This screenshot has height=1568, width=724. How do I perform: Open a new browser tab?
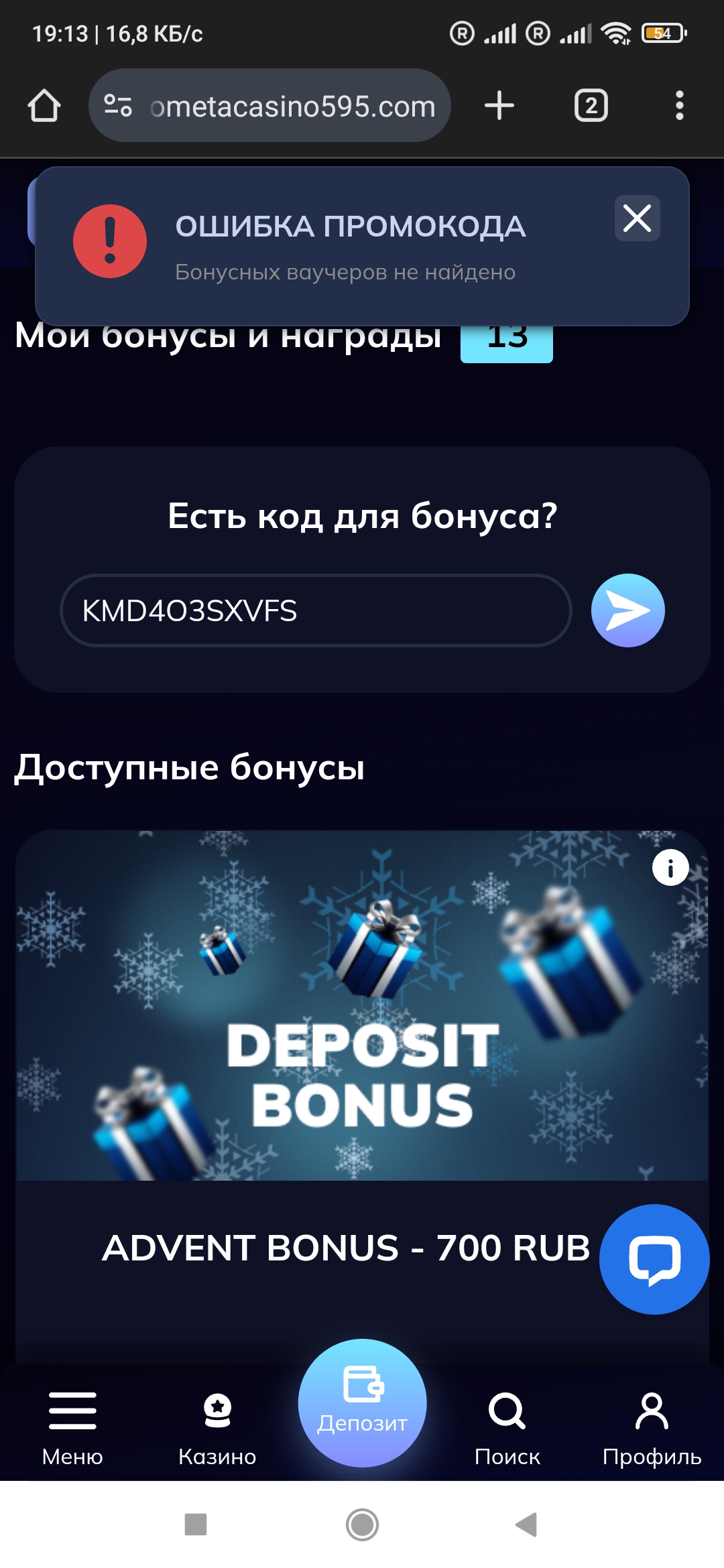point(499,106)
